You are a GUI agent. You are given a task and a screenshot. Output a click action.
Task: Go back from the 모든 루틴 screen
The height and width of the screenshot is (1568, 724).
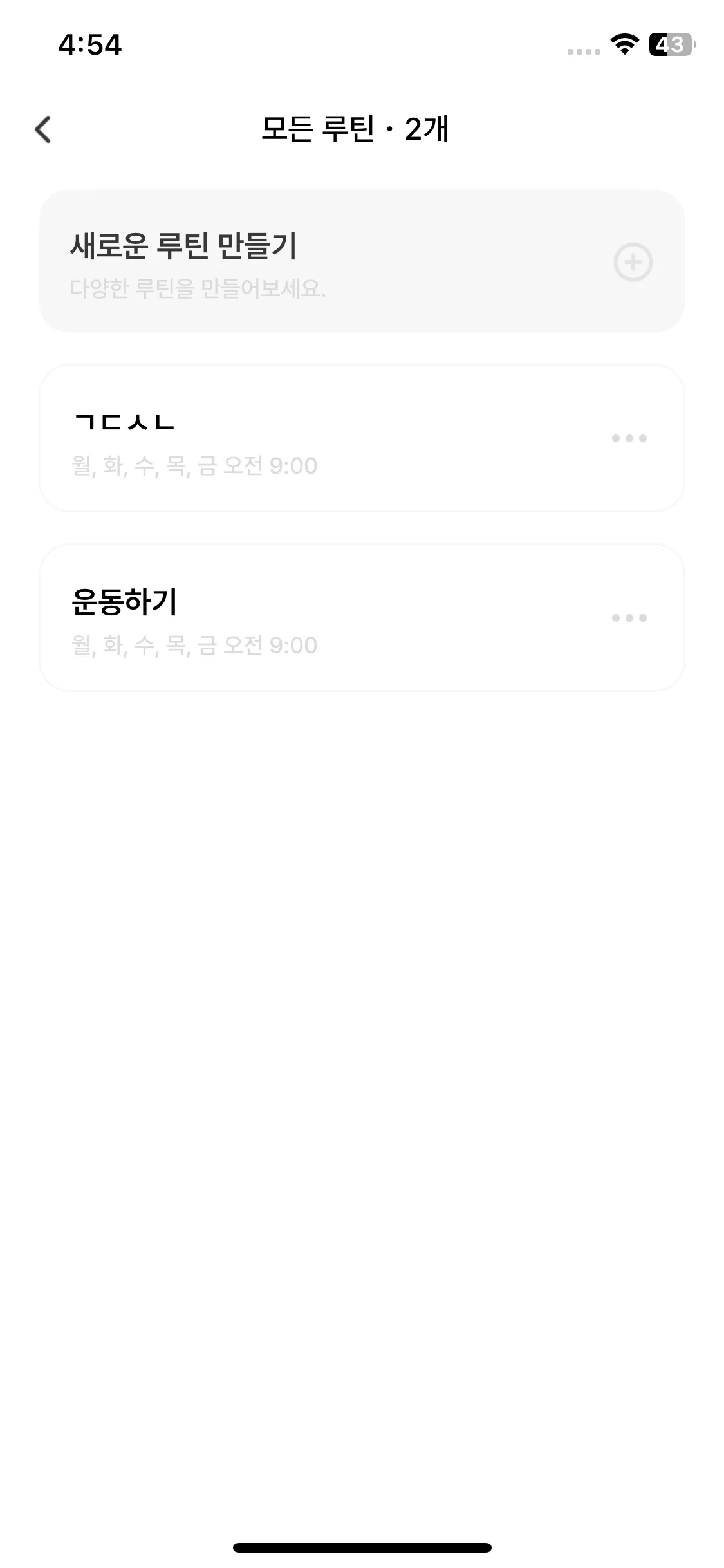[x=43, y=129]
